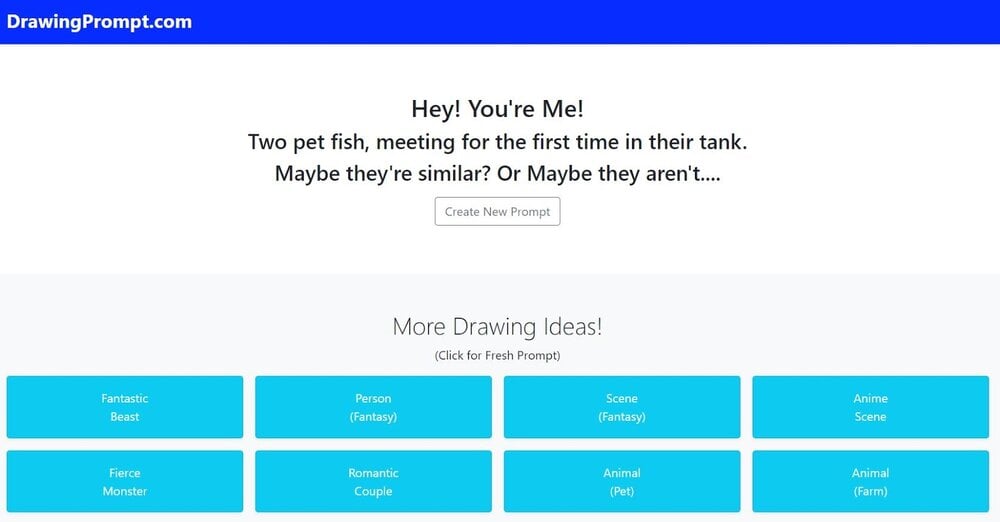The height and width of the screenshot is (522, 1000).
Task: Tap the Create New Prompt button
Action: pos(497,211)
